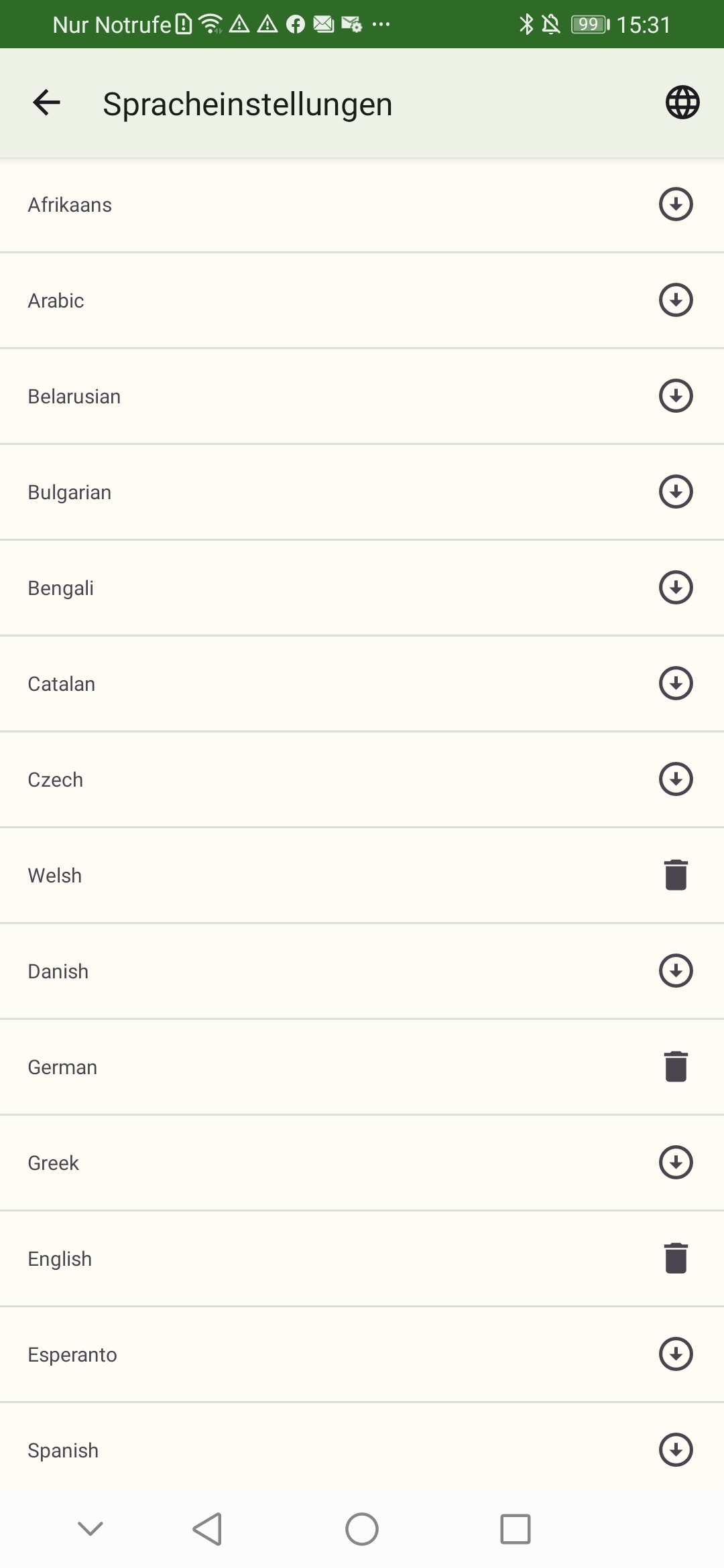Download the Catalan language
The height and width of the screenshot is (1568, 724).
[676, 683]
